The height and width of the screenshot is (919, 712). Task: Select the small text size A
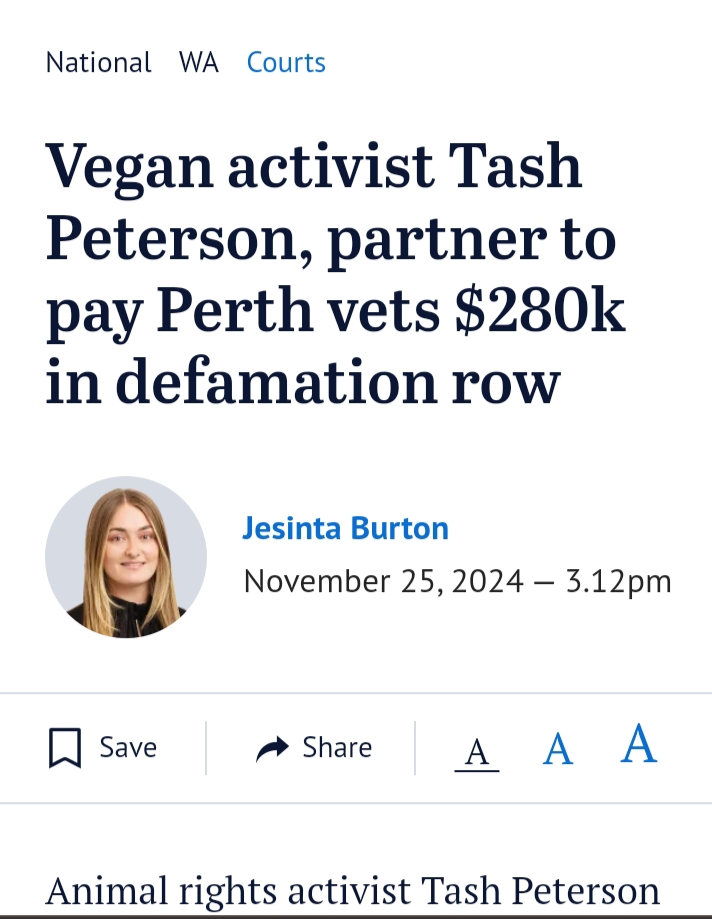477,752
